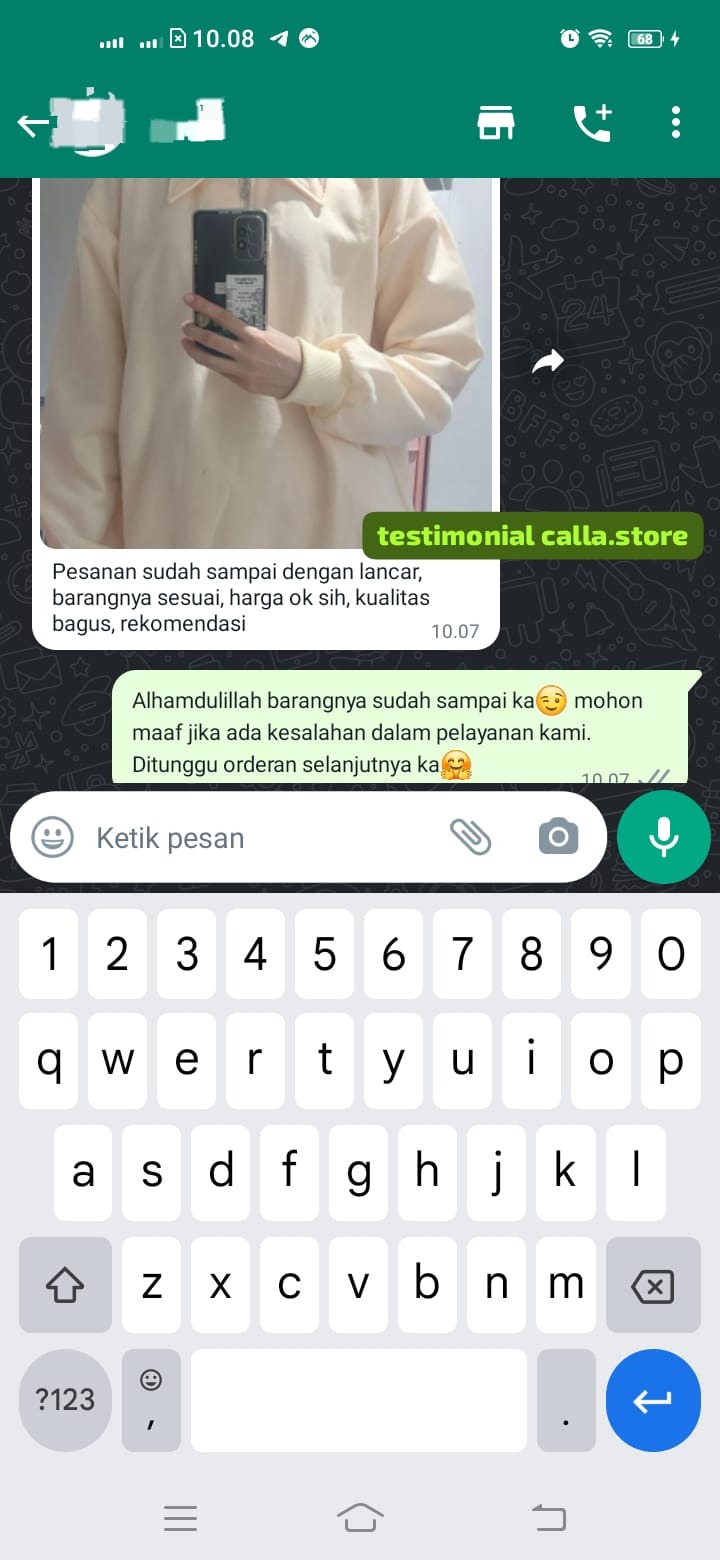Open the received sweater photo
Viewport: 720px width, 1560px height.
pos(265,360)
